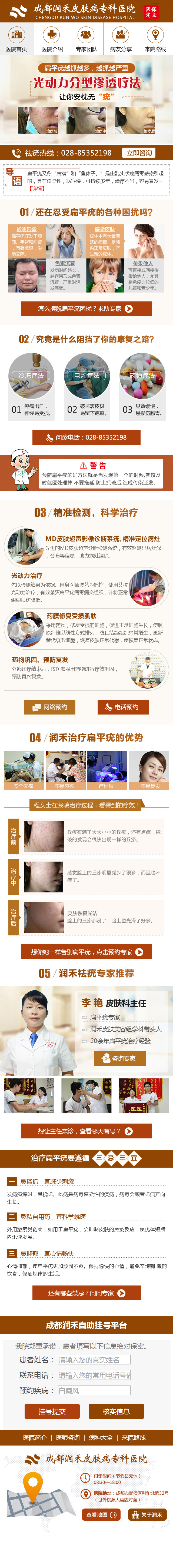Tap 立即咨询 next to the hotline
This screenshot has width=173, height=1568.
pyautogui.click(x=139, y=153)
